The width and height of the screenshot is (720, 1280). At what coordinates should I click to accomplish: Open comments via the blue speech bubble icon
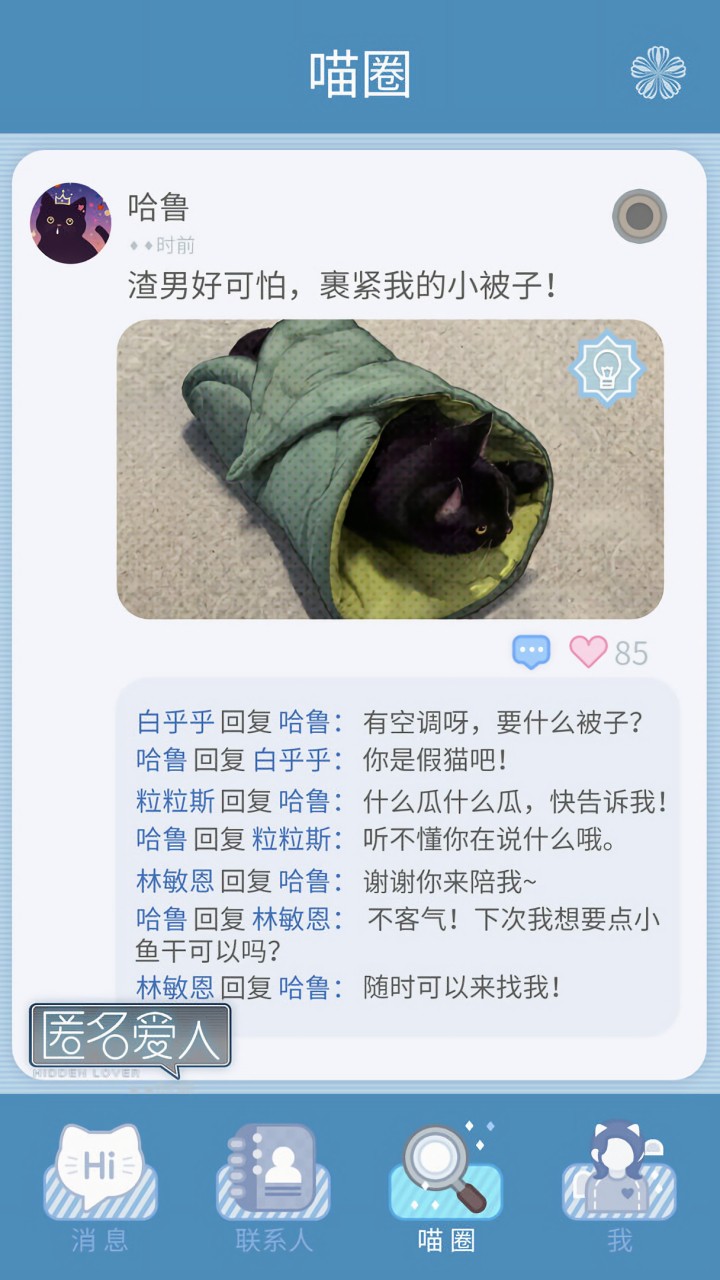[x=532, y=651]
